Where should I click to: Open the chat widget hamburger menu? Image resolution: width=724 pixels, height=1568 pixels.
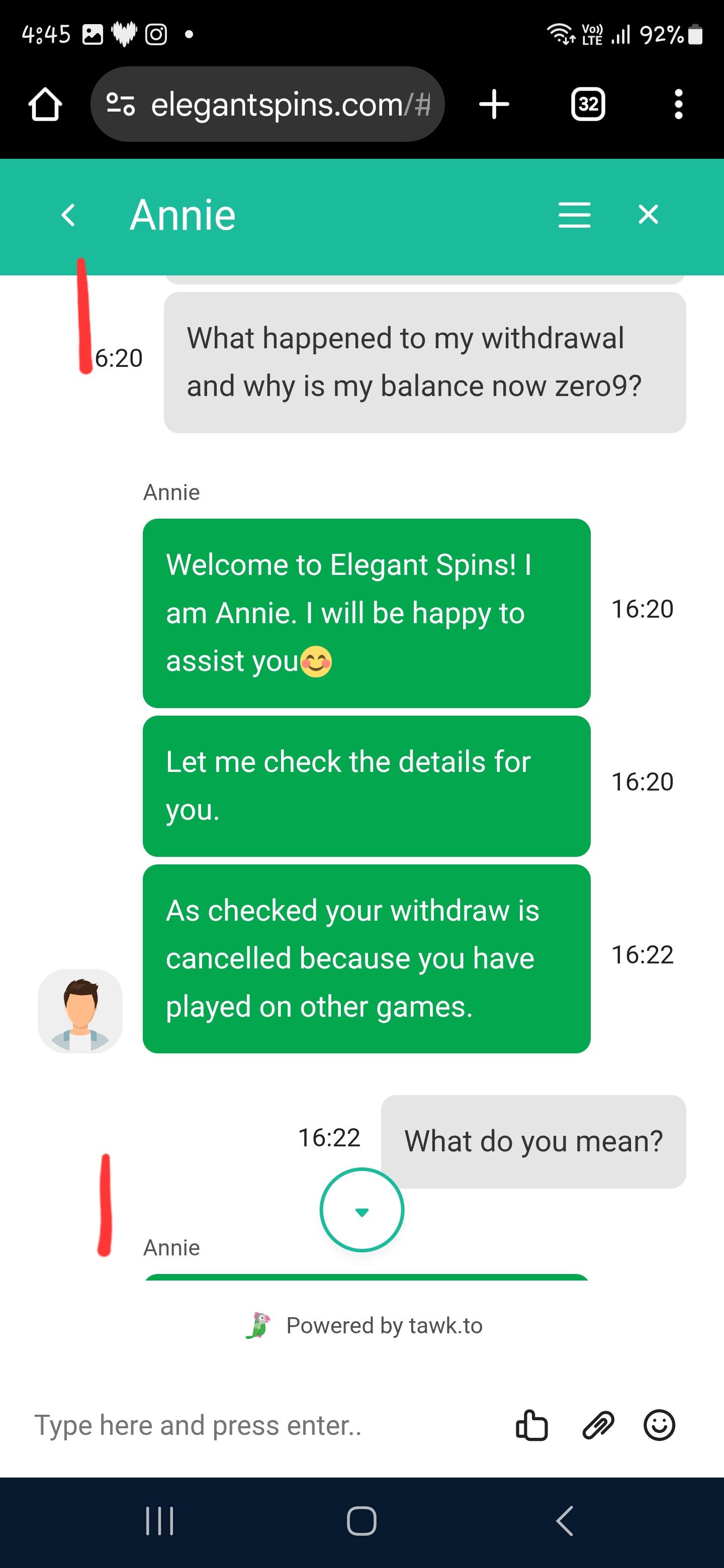(574, 215)
